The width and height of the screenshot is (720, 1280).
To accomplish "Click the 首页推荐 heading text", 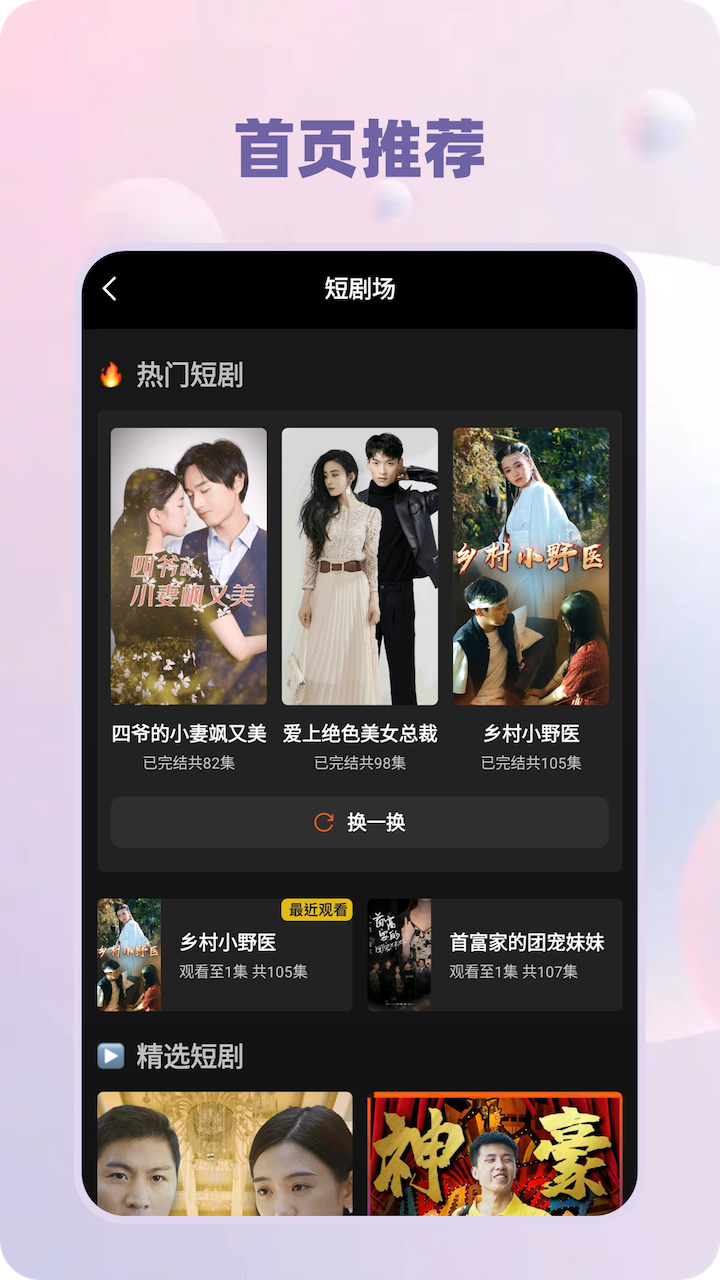I will (360, 143).
